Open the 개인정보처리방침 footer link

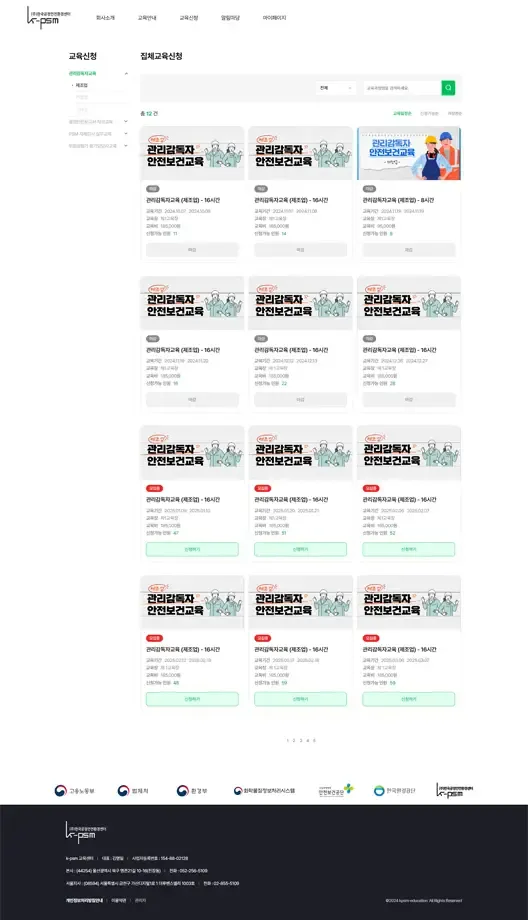click(84, 900)
